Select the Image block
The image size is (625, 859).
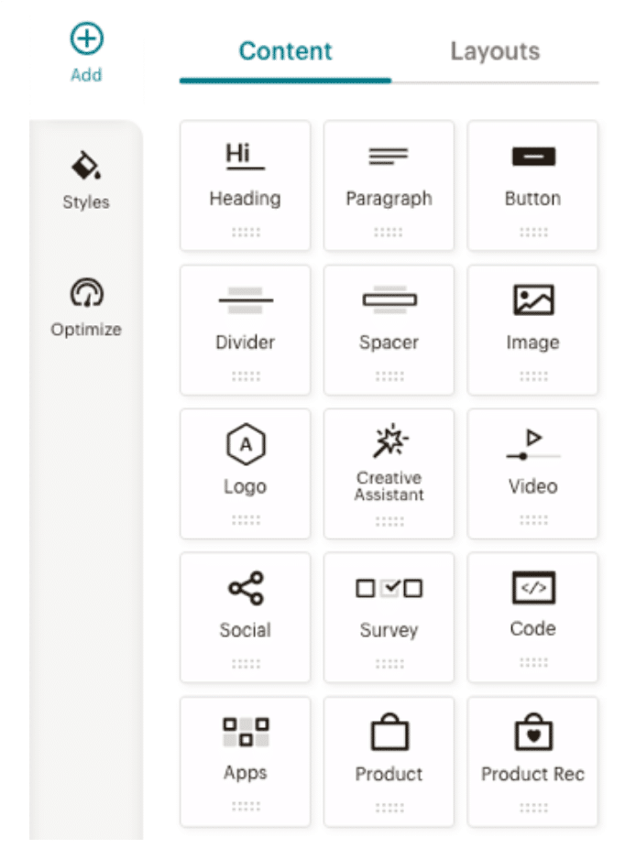533,329
